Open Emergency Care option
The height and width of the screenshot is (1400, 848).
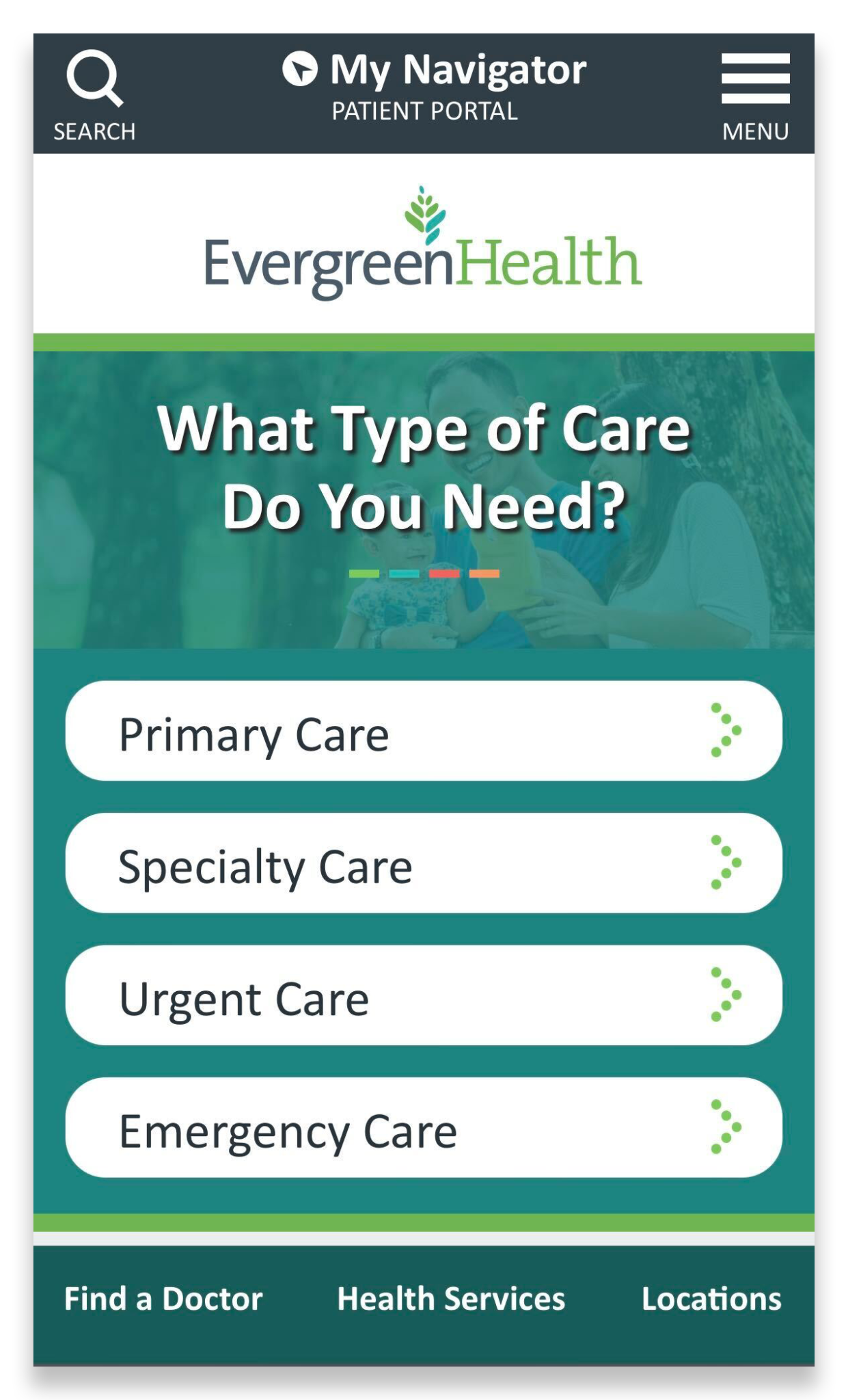[x=423, y=1128]
